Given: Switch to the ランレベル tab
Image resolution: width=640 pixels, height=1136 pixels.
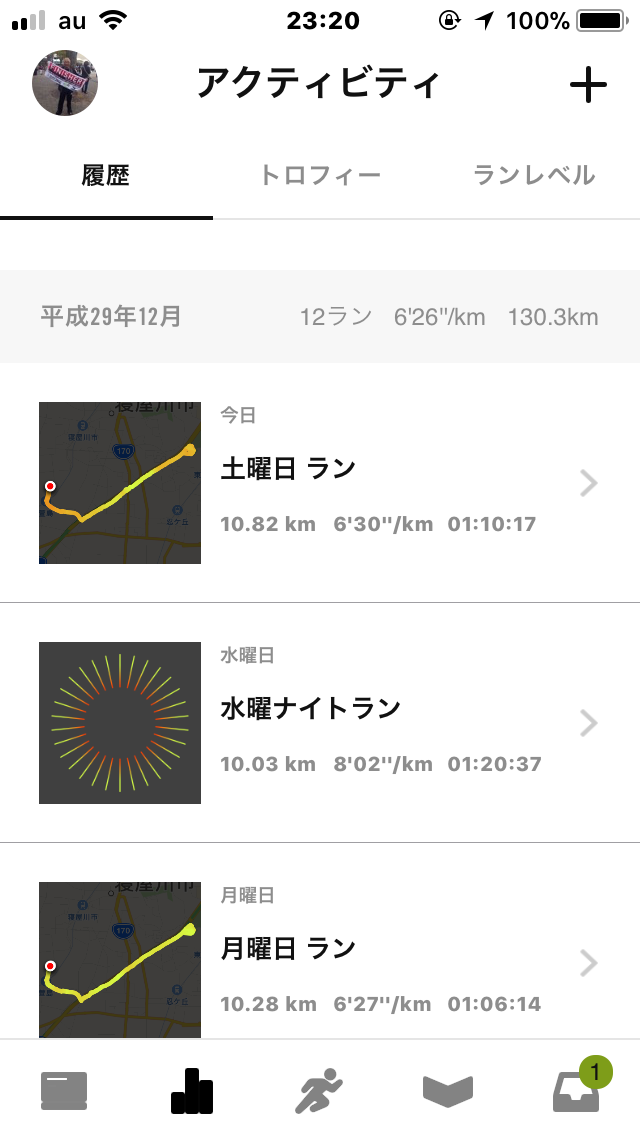Looking at the screenshot, I should pos(533,175).
